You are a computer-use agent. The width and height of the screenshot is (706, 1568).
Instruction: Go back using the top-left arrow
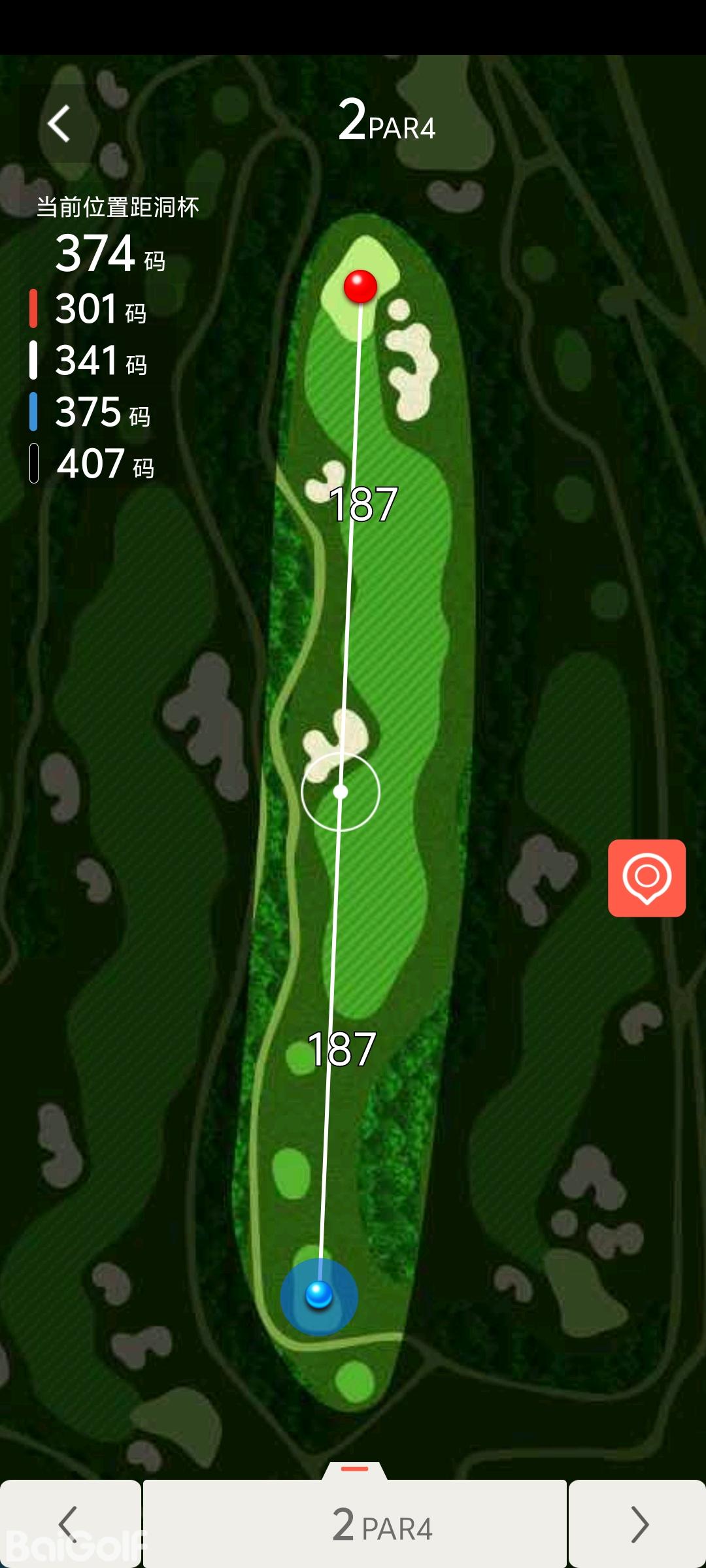(x=59, y=123)
